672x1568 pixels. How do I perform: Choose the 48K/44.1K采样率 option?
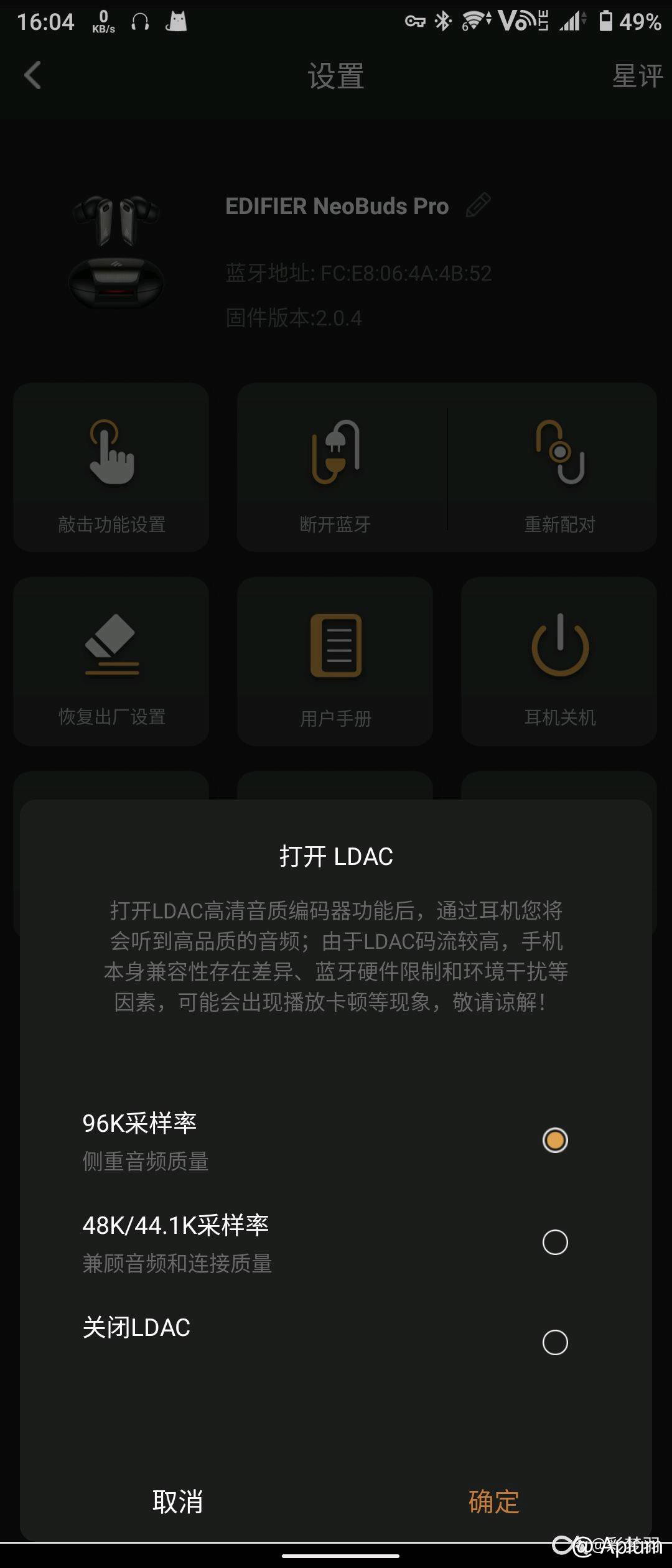tap(554, 1242)
